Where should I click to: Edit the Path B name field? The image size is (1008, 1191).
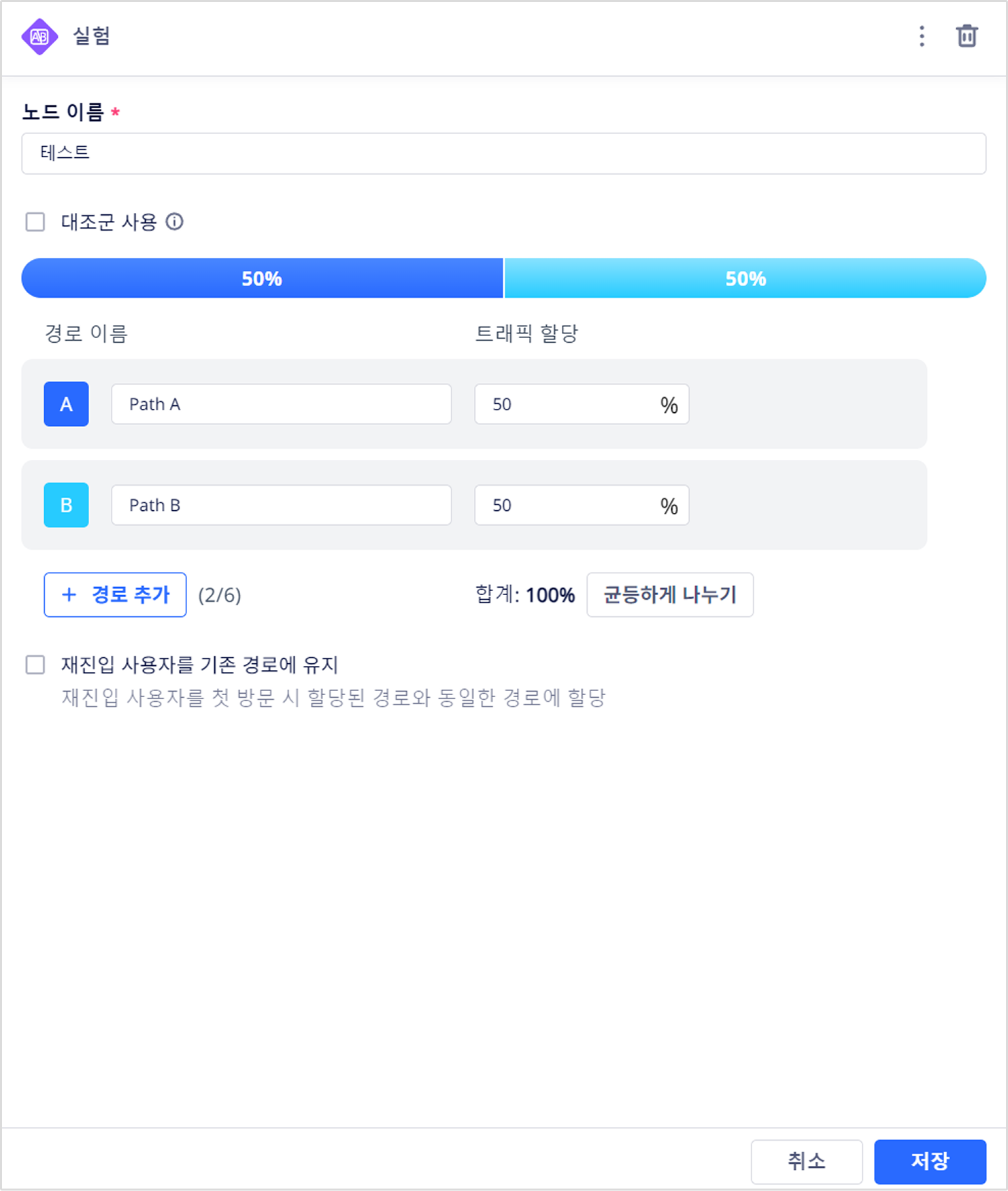point(281,505)
